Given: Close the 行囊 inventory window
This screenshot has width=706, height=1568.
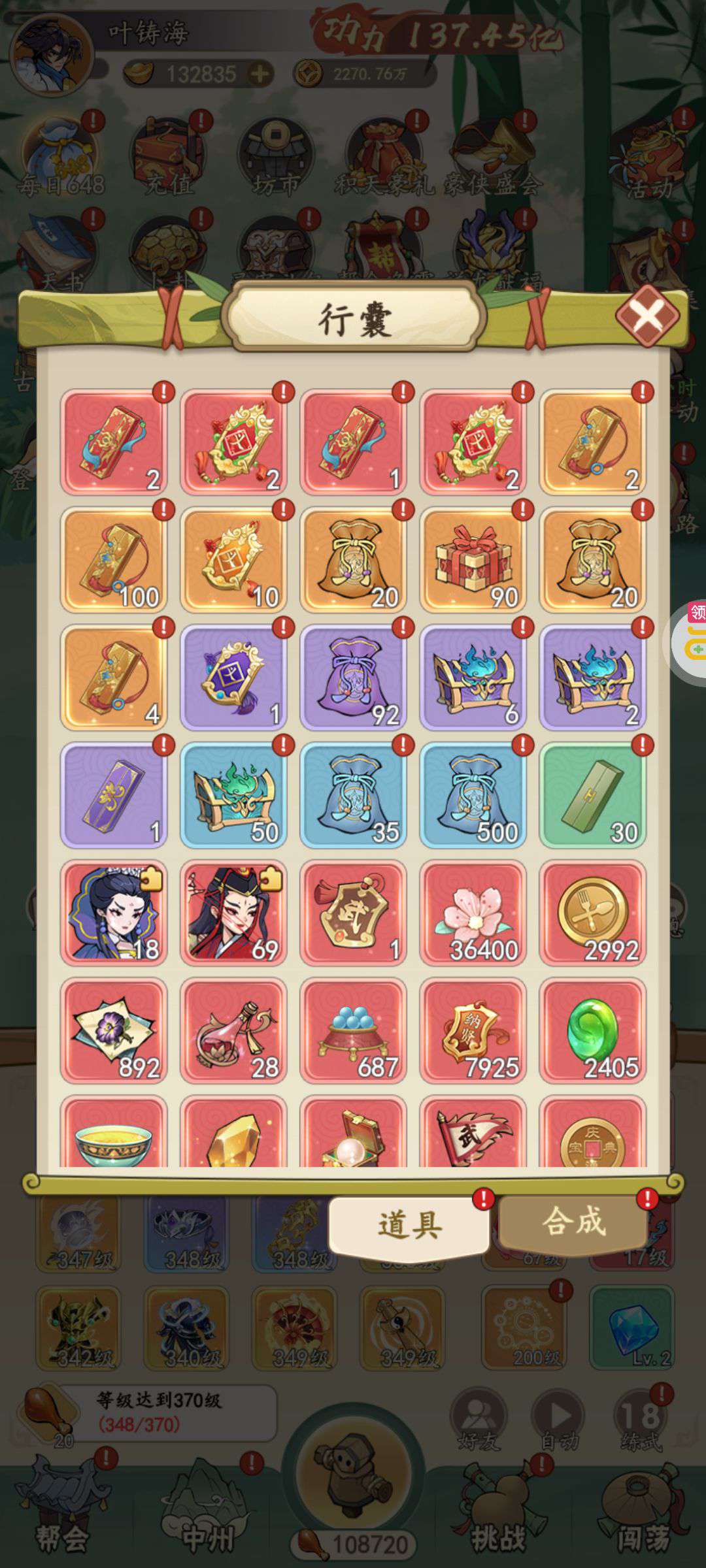Looking at the screenshot, I should [647, 317].
